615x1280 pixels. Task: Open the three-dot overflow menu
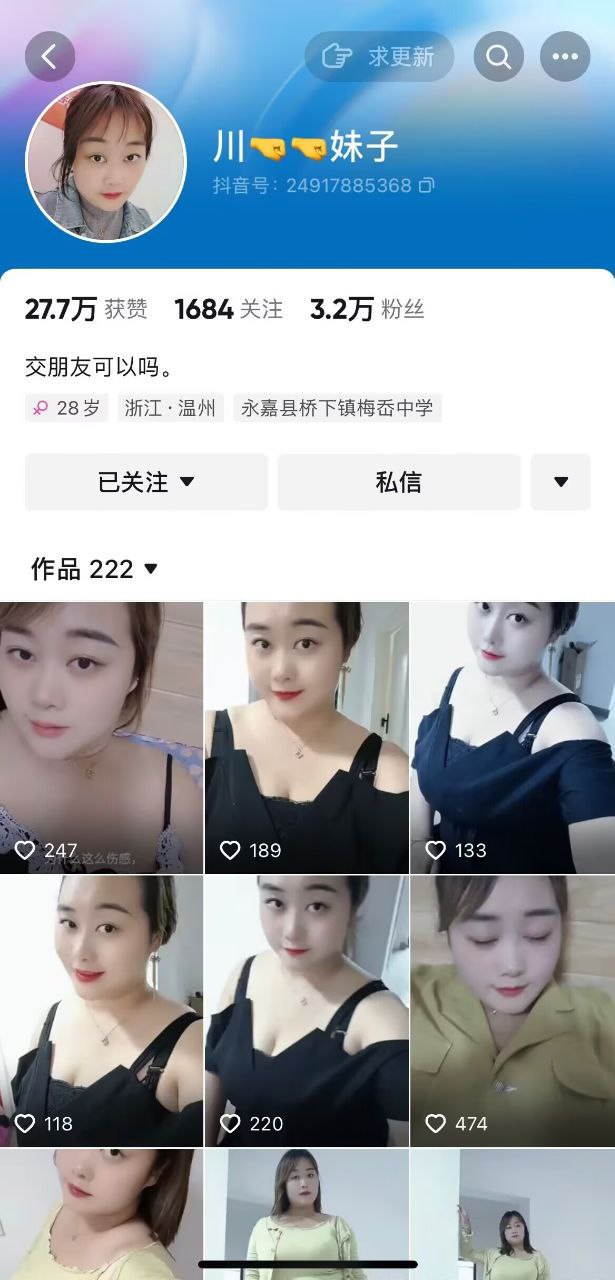coord(565,57)
